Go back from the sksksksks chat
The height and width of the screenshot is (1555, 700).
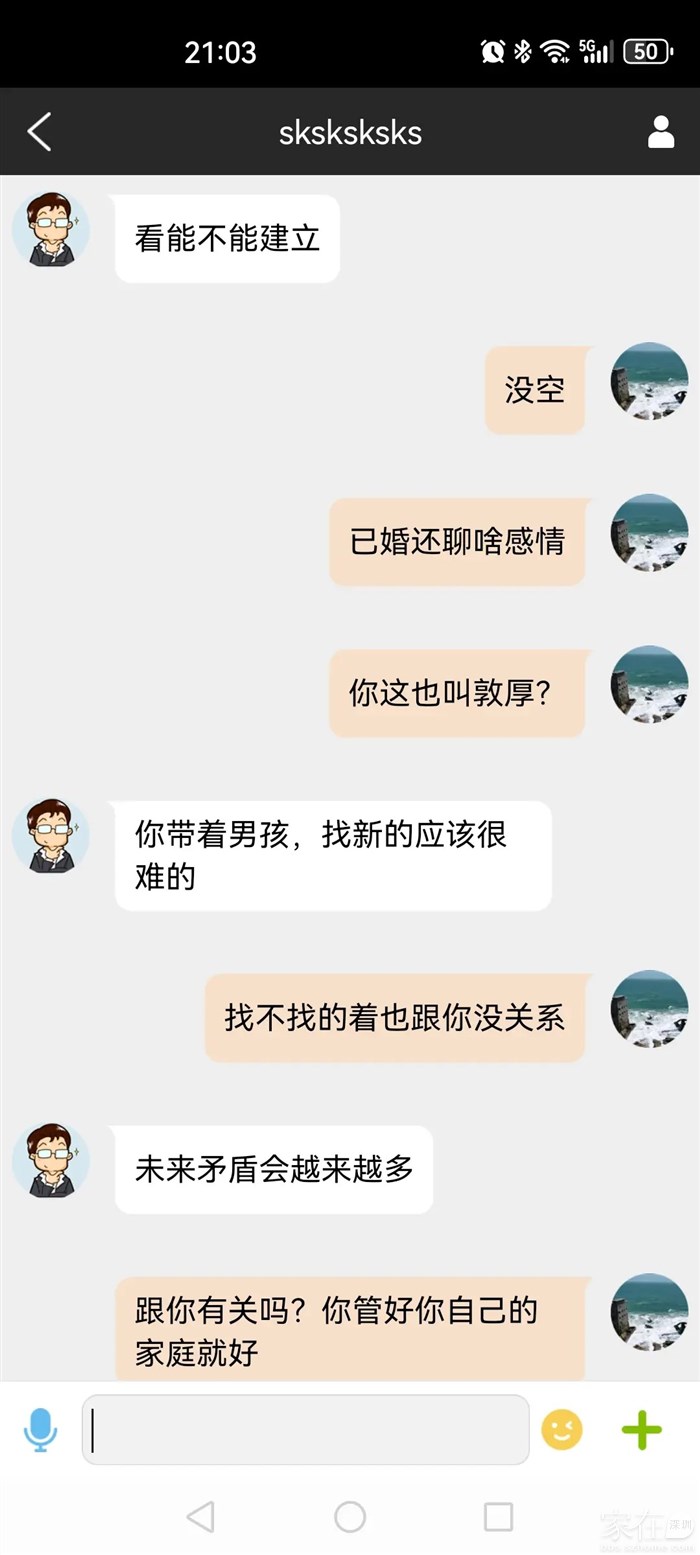coord(39,132)
